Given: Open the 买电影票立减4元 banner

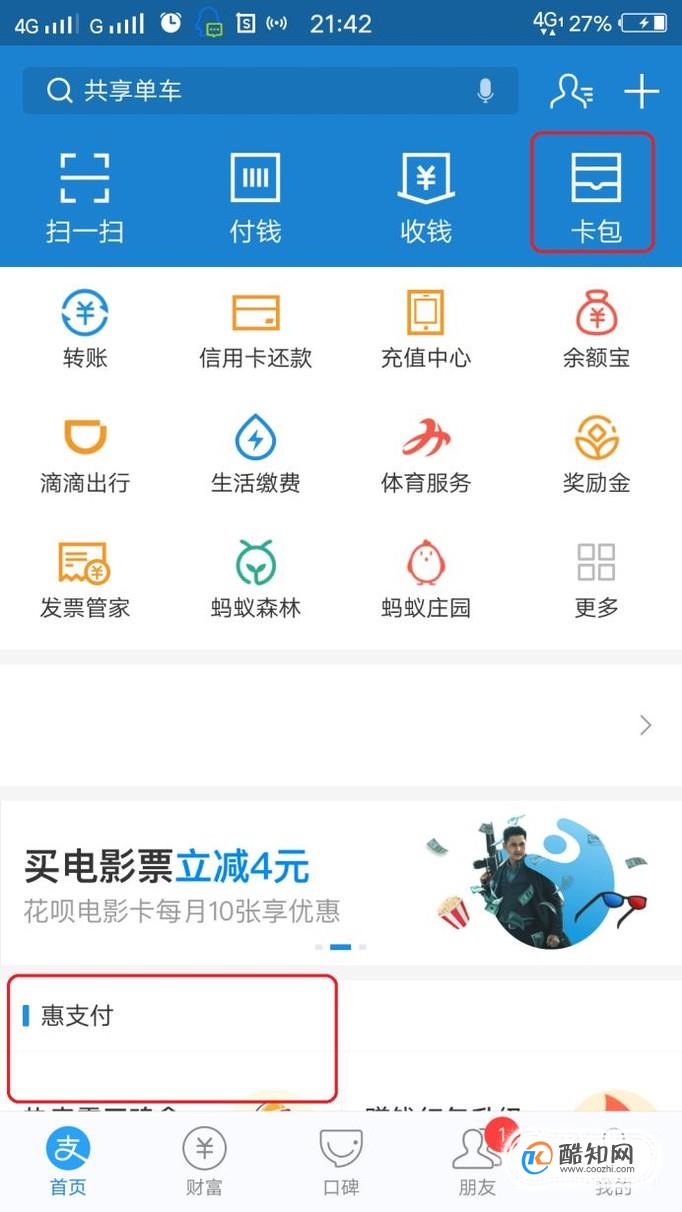Looking at the screenshot, I should (341, 882).
